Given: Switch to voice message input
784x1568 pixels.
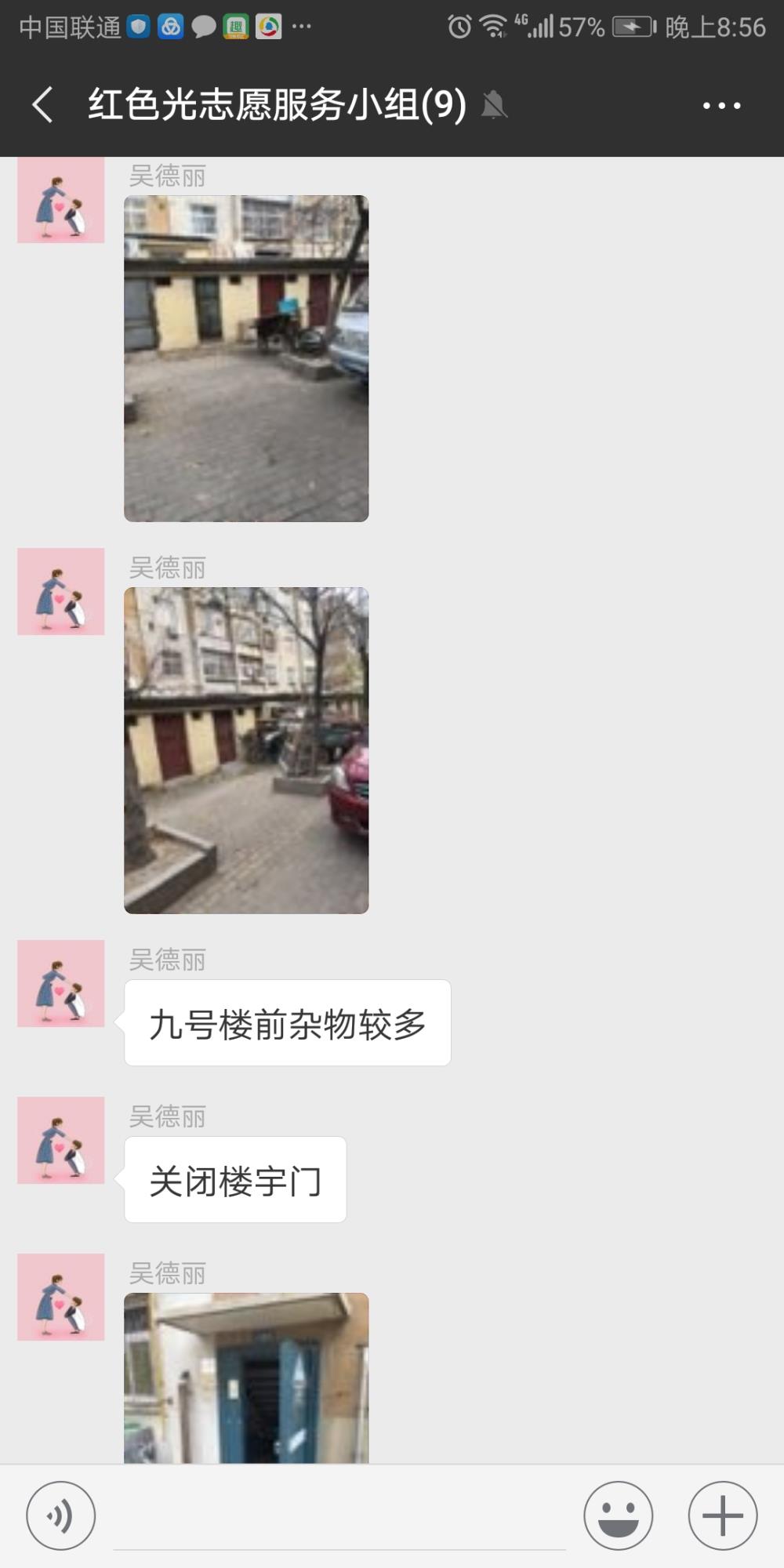Looking at the screenshot, I should pyautogui.click(x=61, y=1515).
